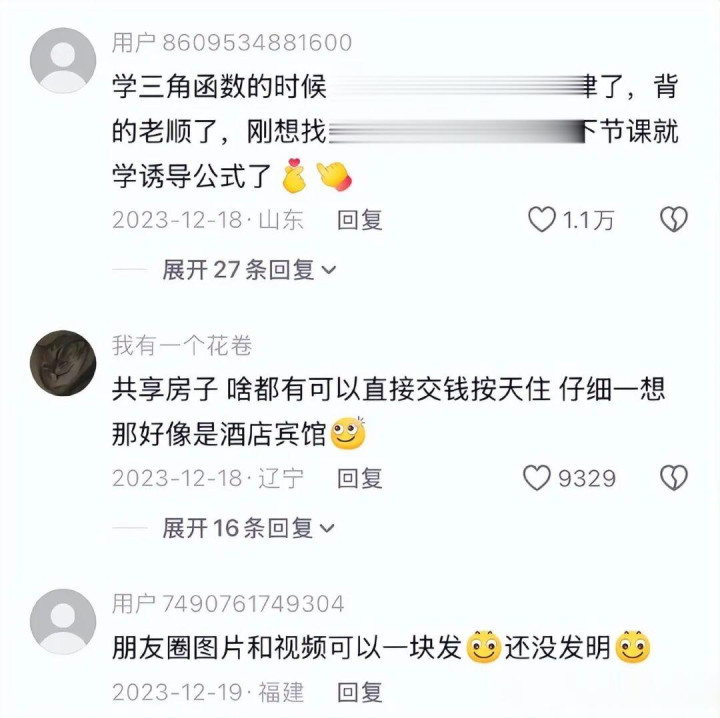This screenshot has width=720, height=718.
Task: Expand the 16 replies
Action: (248, 528)
